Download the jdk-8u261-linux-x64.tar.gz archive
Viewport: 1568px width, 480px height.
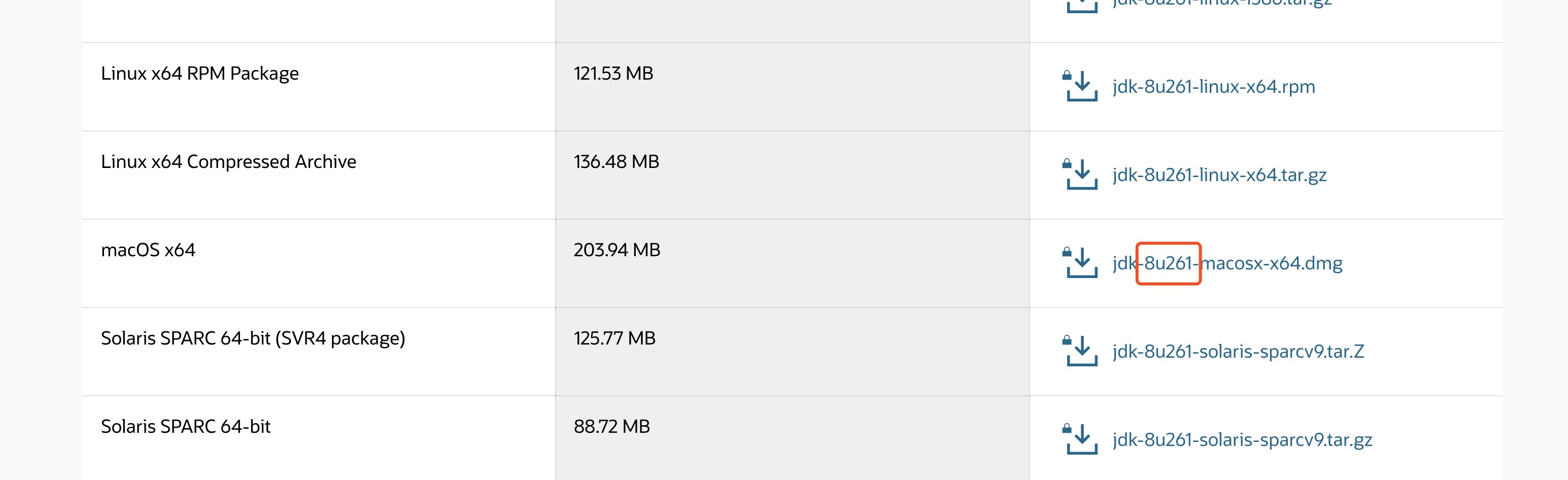coord(1218,175)
